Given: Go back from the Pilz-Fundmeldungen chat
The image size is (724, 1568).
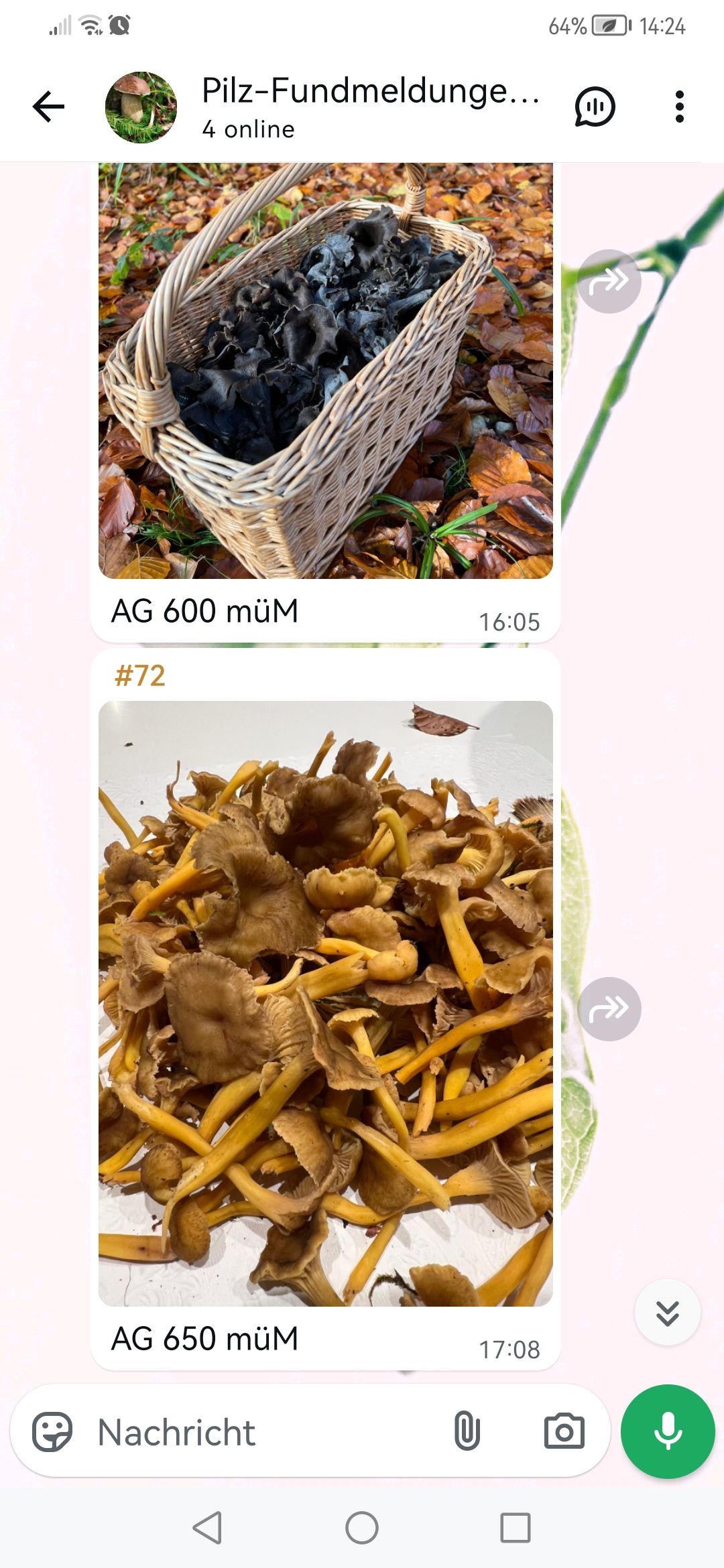Looking at the screenshot, I should (48, 107).
